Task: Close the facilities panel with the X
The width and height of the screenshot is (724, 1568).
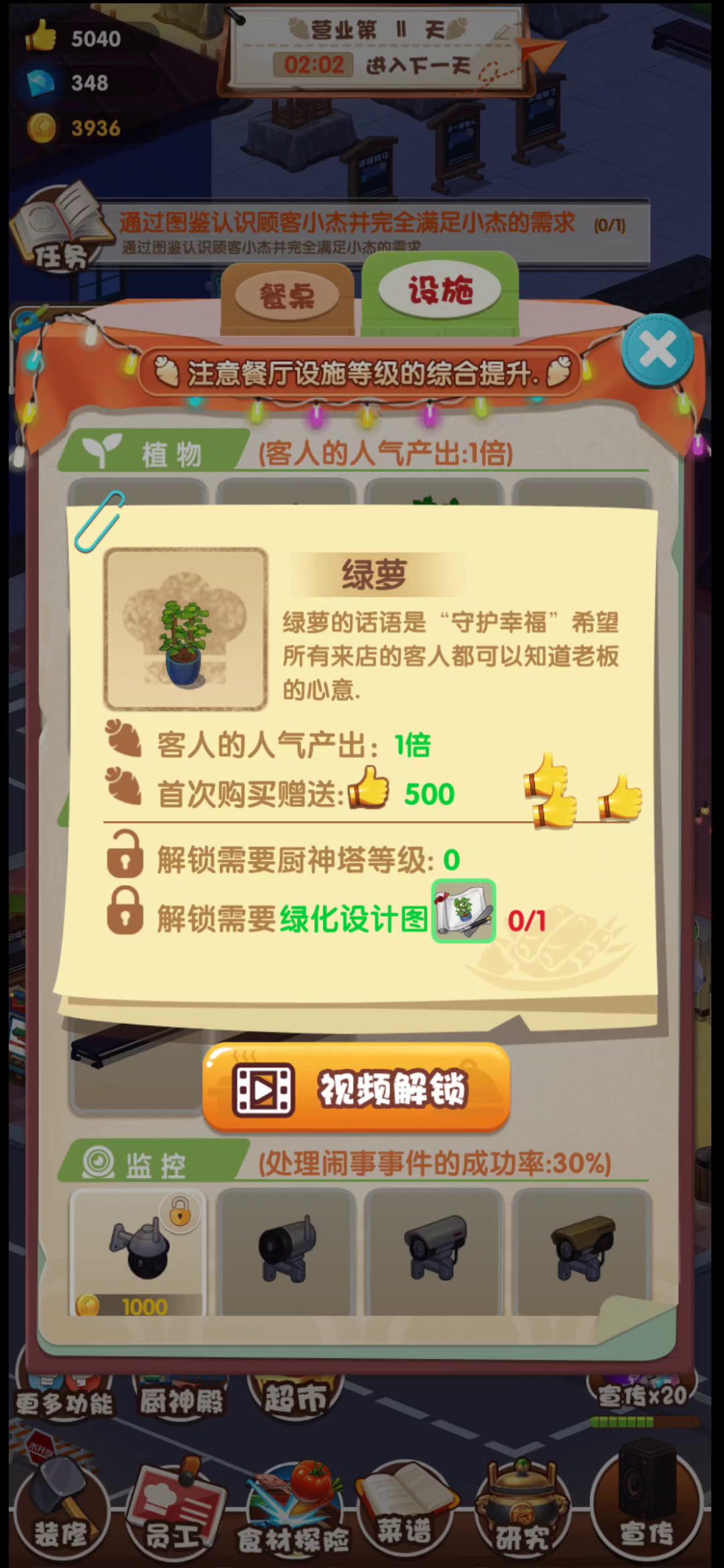Action: 658,350
